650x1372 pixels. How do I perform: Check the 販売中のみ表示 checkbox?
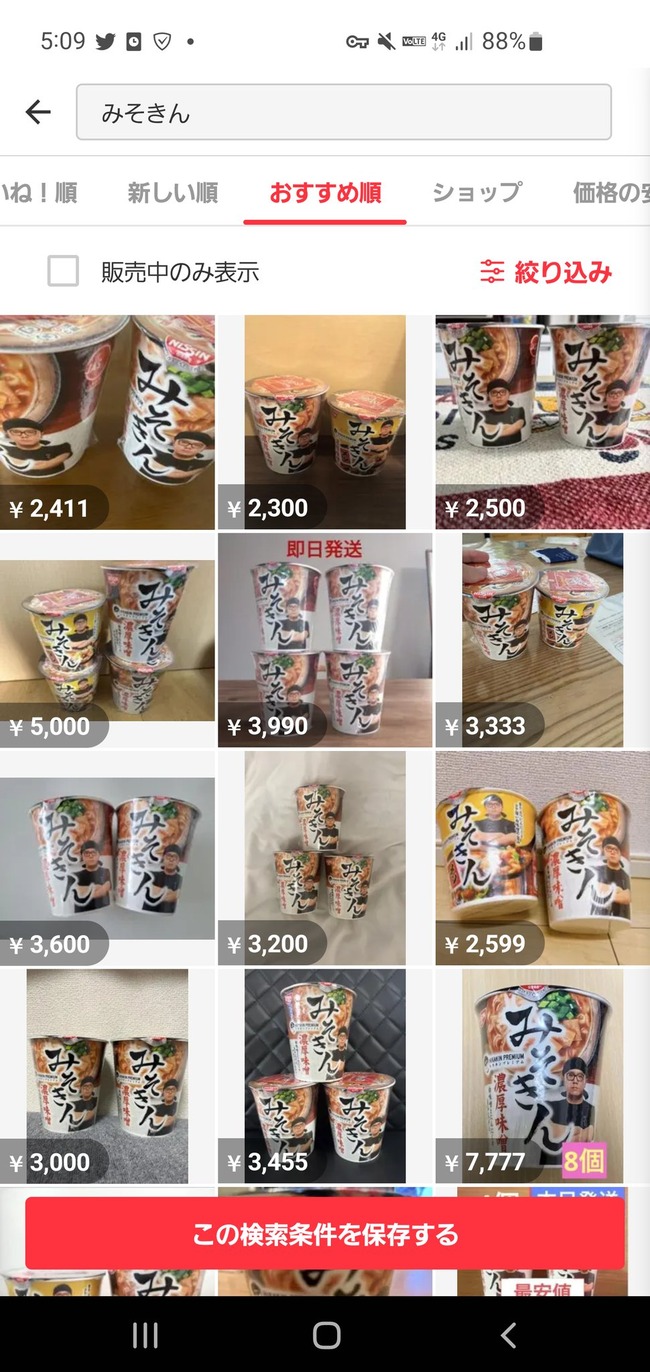pos(63,271)
